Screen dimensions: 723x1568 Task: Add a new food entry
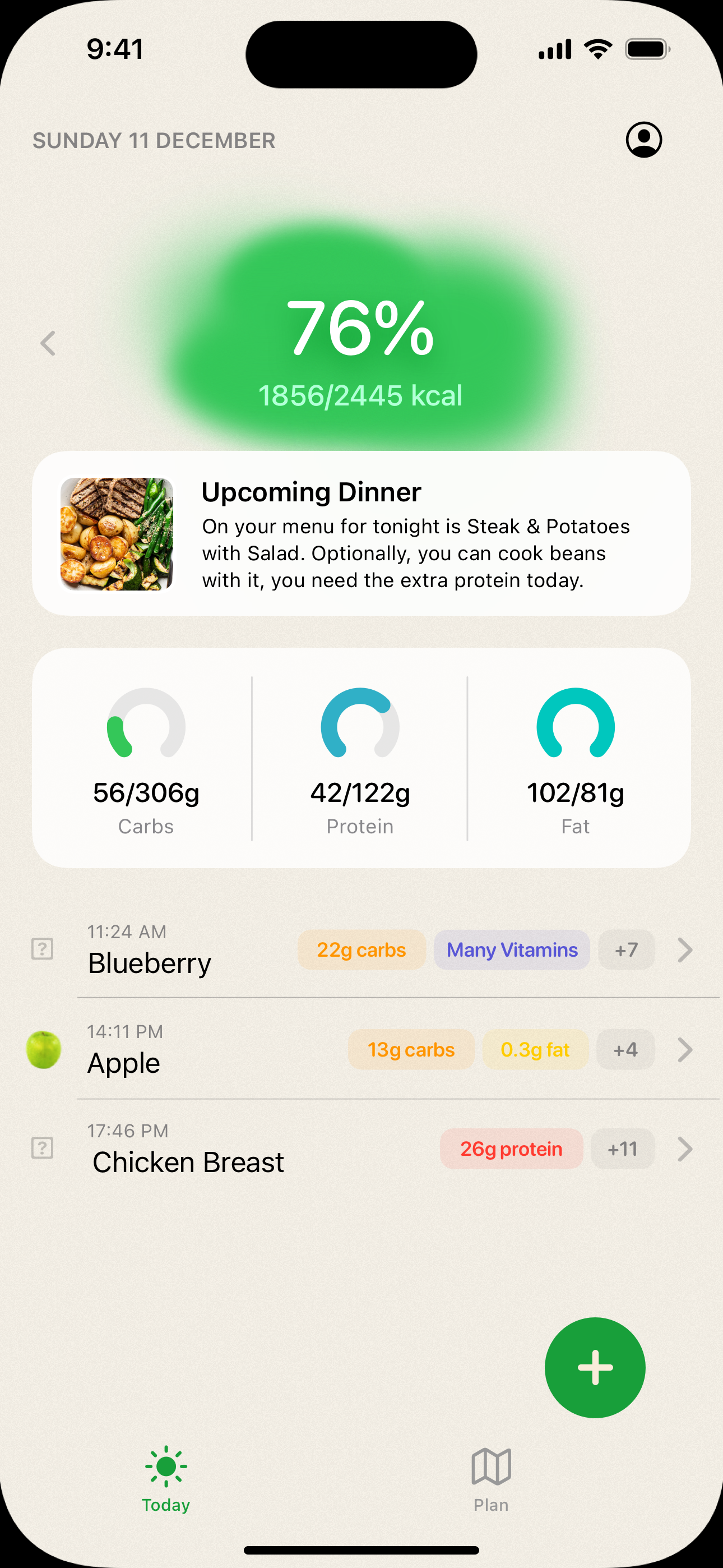tap(595, 1367)
